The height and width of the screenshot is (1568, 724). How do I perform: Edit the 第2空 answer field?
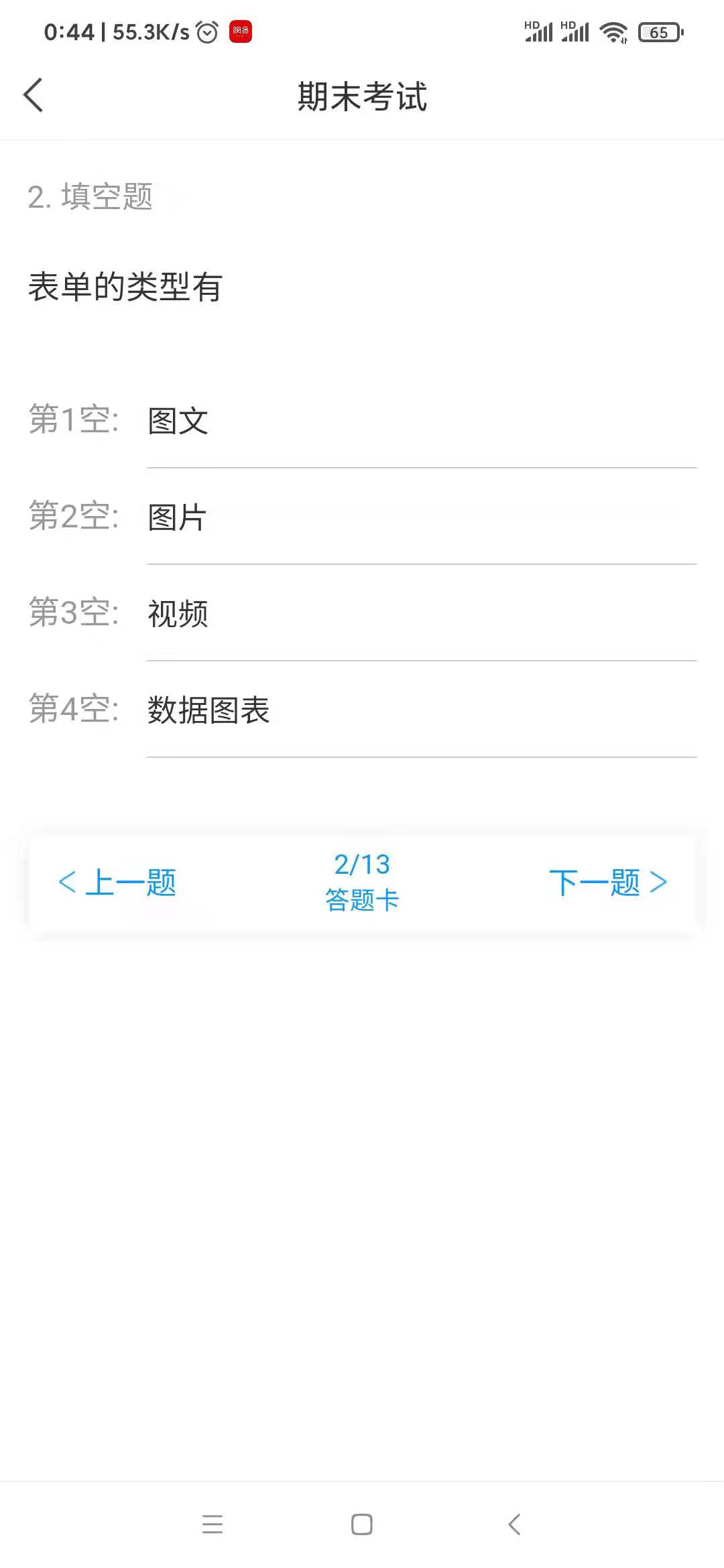[x=422, y=518]
